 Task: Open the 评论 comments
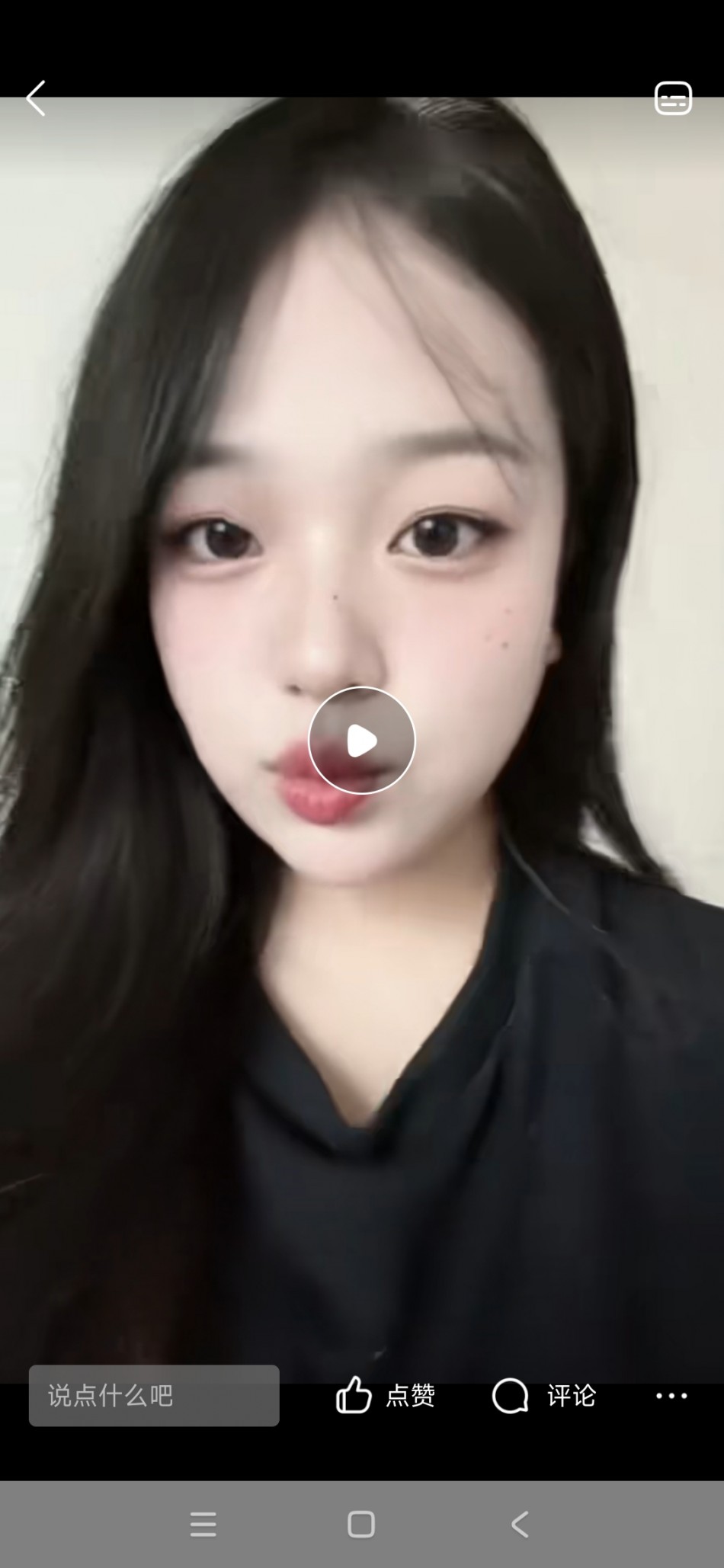(x=544, y=1396)
